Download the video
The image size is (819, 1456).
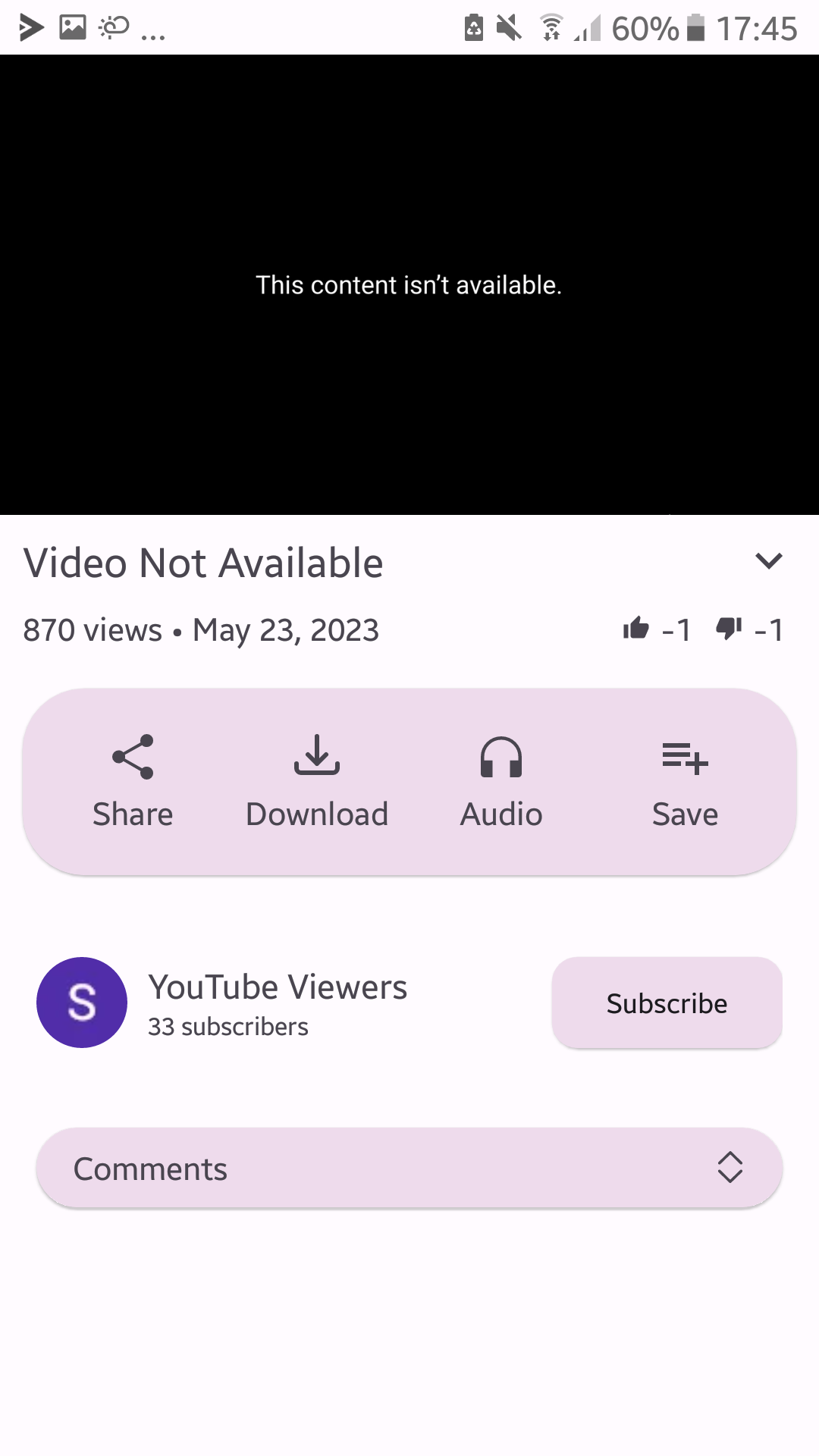(317, 781)
